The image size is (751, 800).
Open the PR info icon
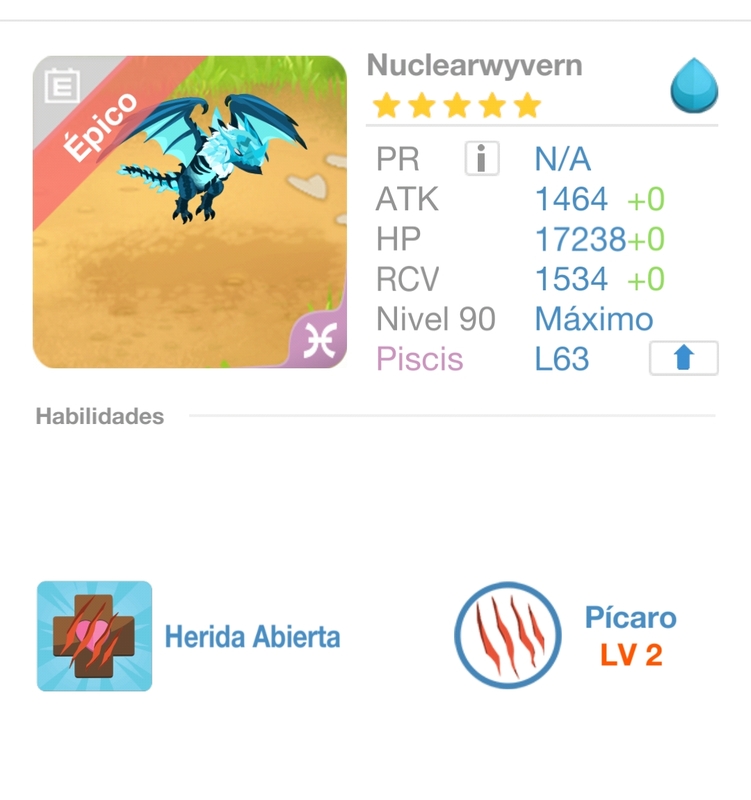coord(482,159)
